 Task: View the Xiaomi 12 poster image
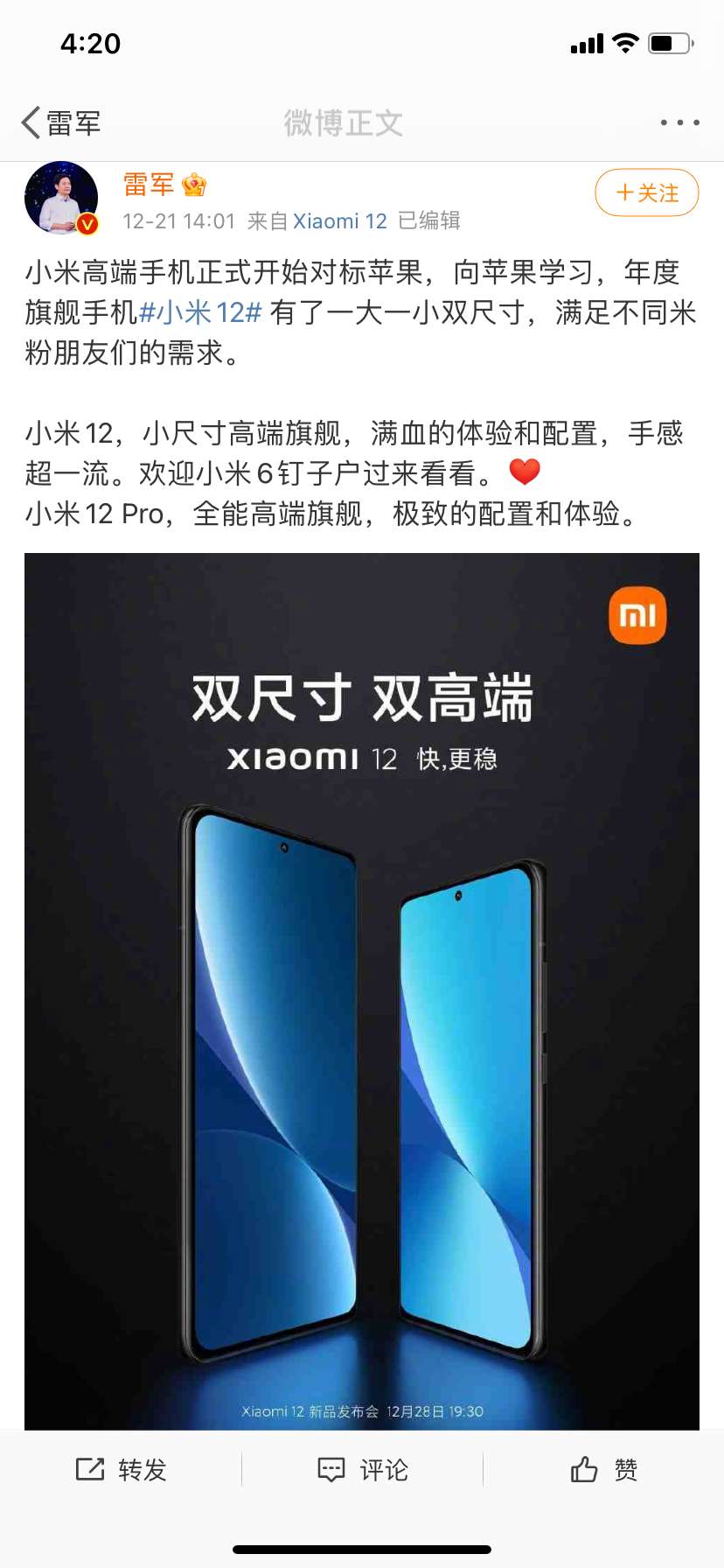pos(362,989)
